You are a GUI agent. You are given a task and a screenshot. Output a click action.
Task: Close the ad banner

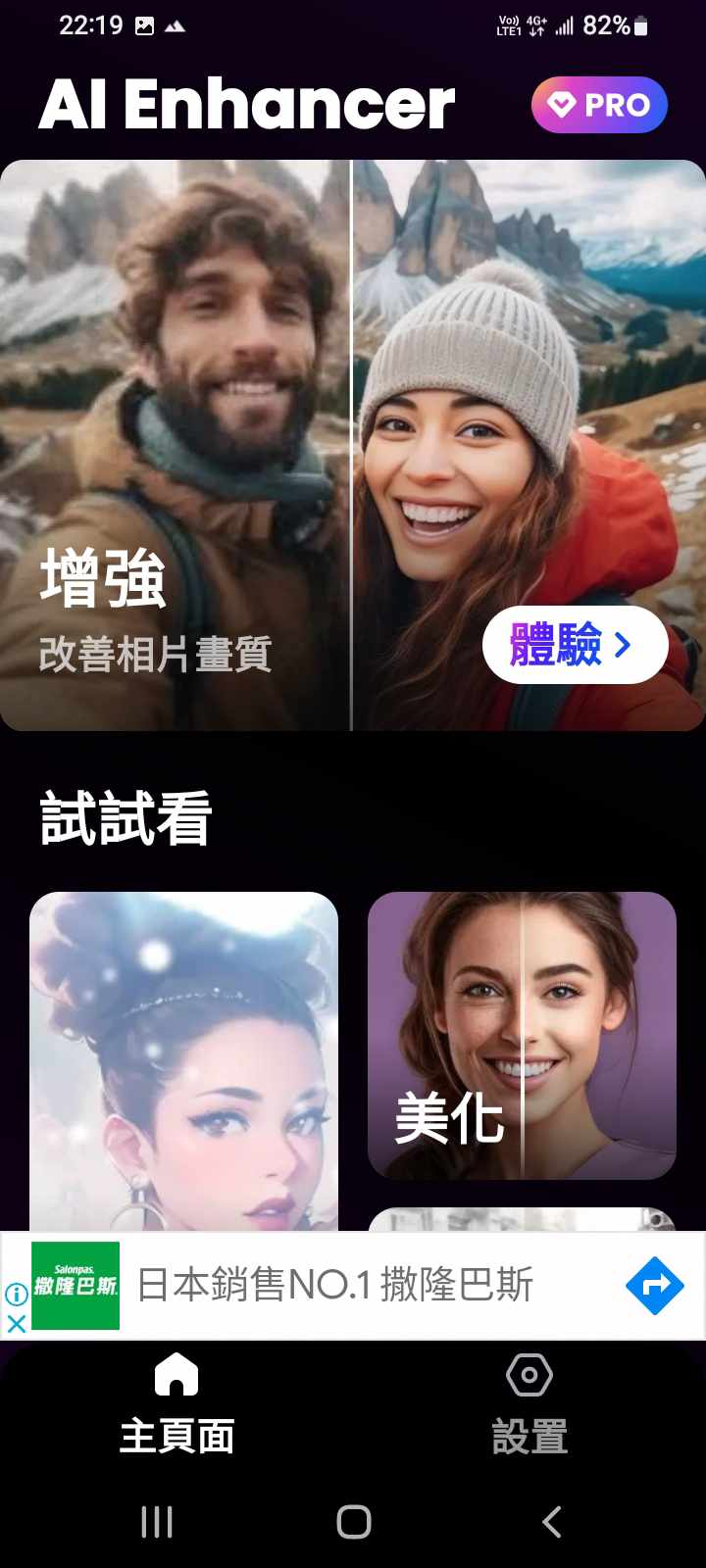(x=16, y=1324)
